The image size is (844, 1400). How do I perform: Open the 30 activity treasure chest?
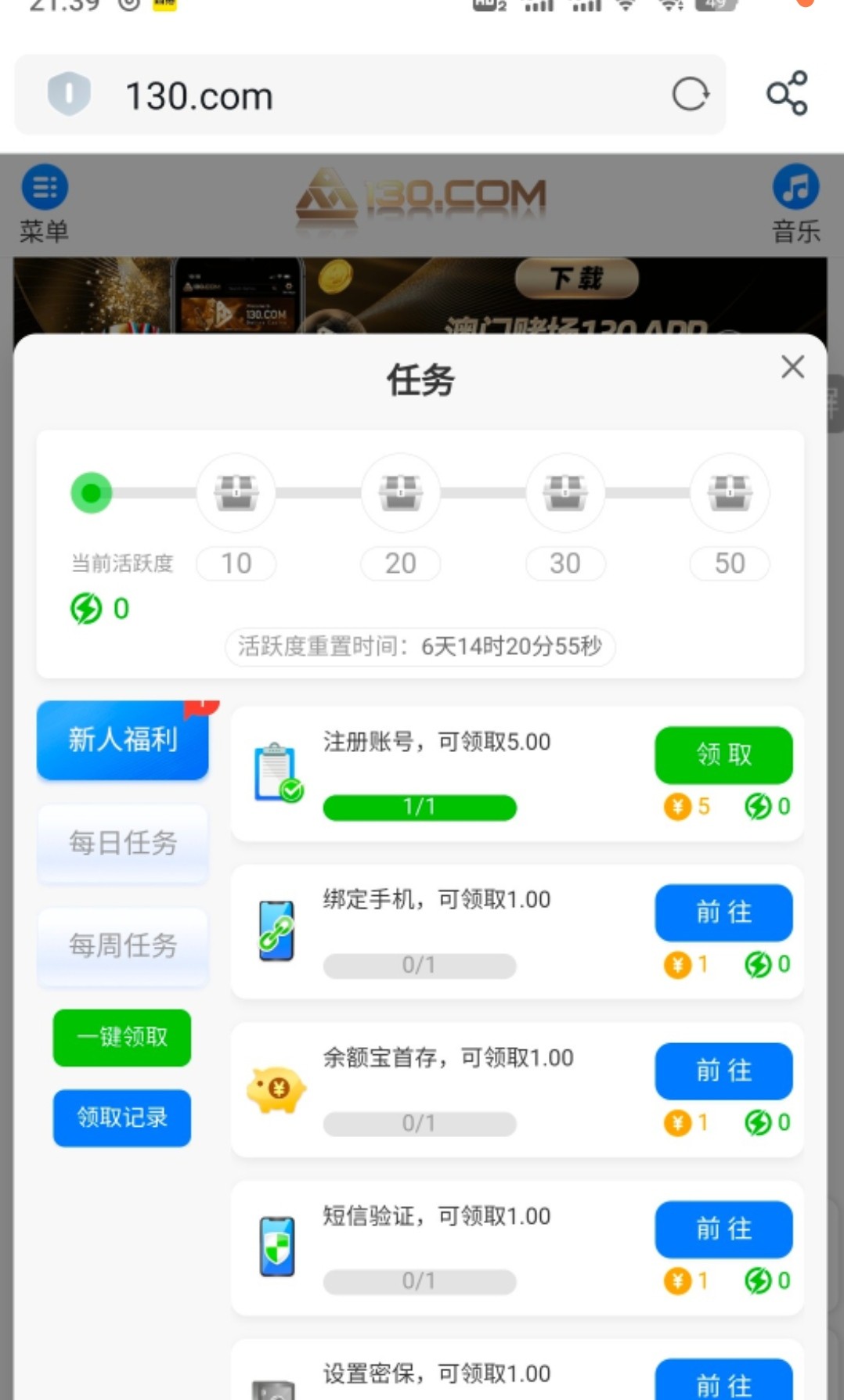coord(565,493)
